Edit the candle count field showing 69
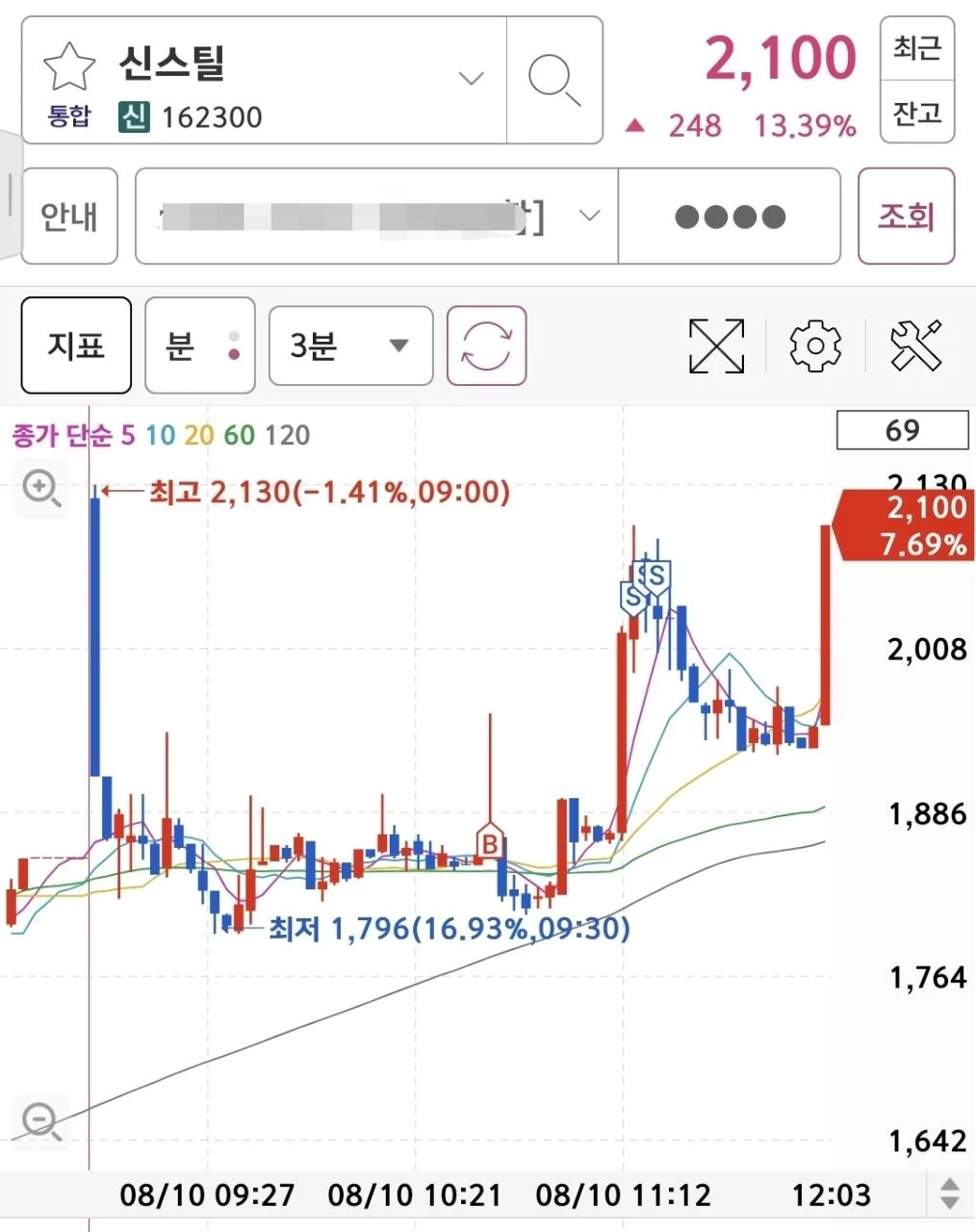976x1232 pixels. pyautogui.click(x=902, y=430)
